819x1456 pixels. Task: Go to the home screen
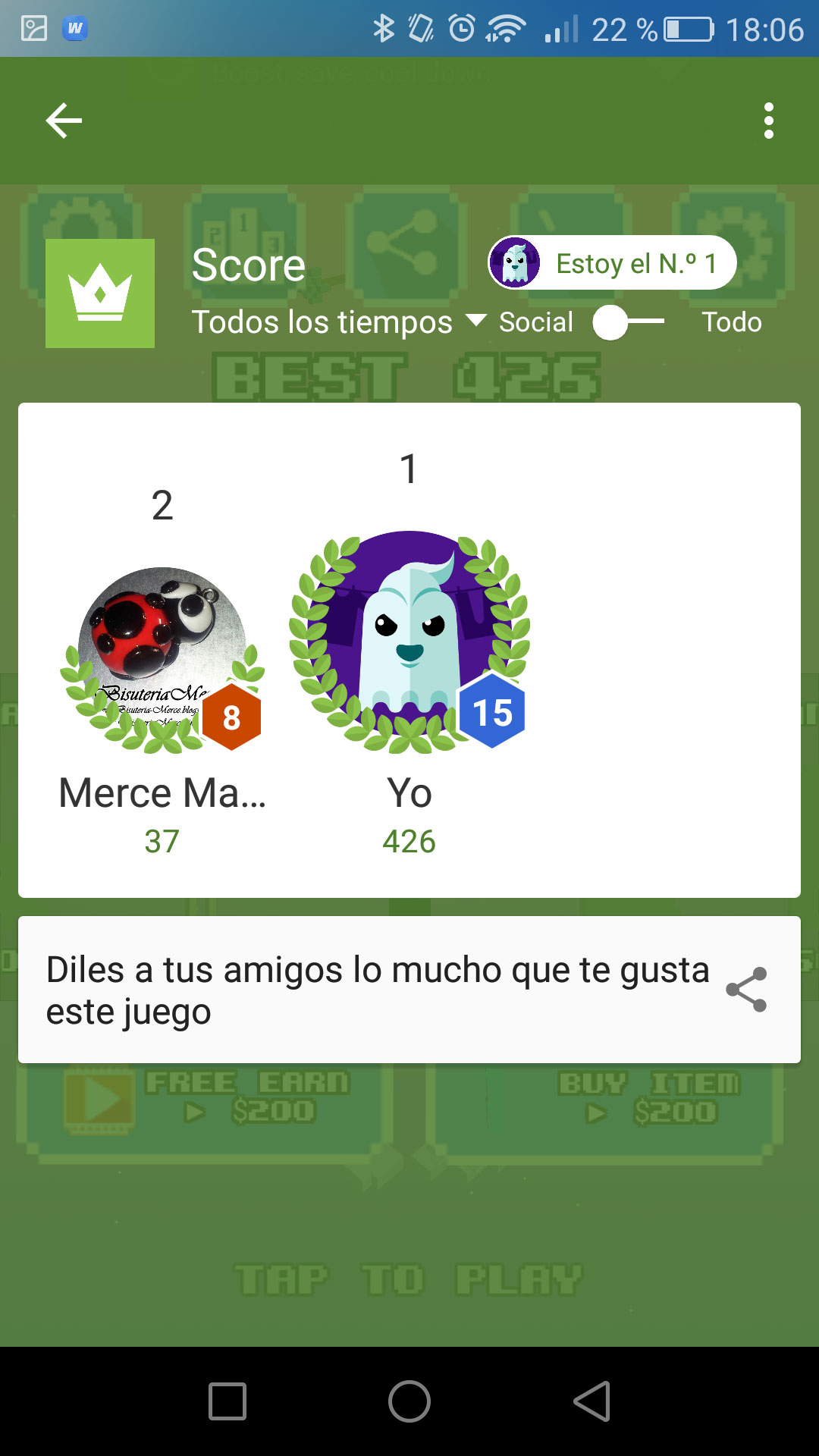[x=409, y=1401]
